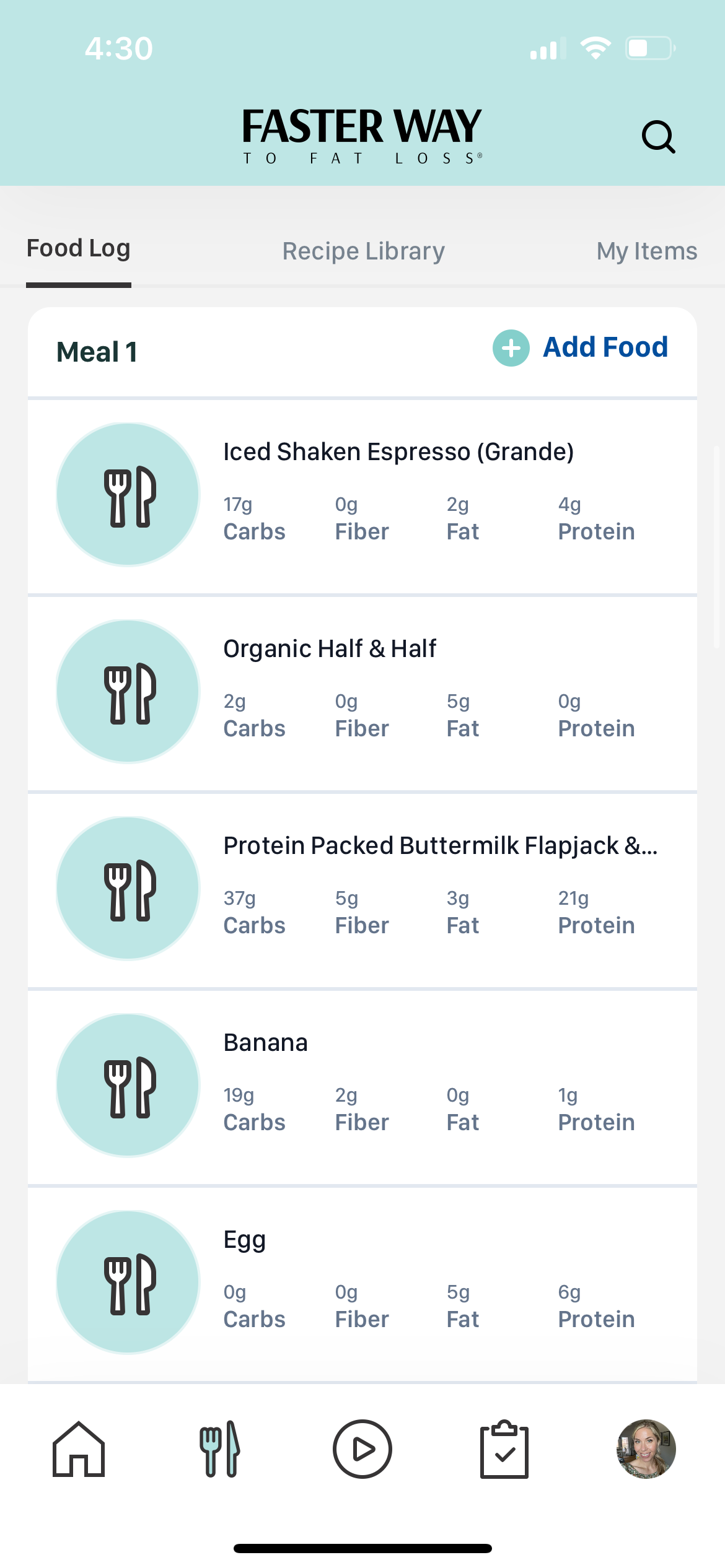725x1568 pixels.
Task: Tap the play video icon in bottom bar
Action: pyautogui.click(x=362, y=1449)
